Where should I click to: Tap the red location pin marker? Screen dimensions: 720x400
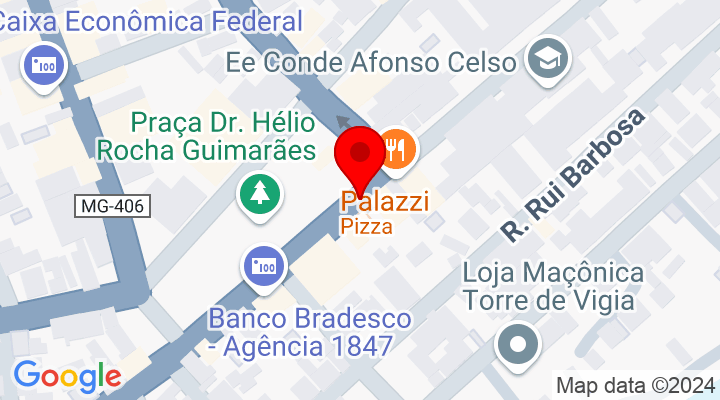tap(360, 157)
